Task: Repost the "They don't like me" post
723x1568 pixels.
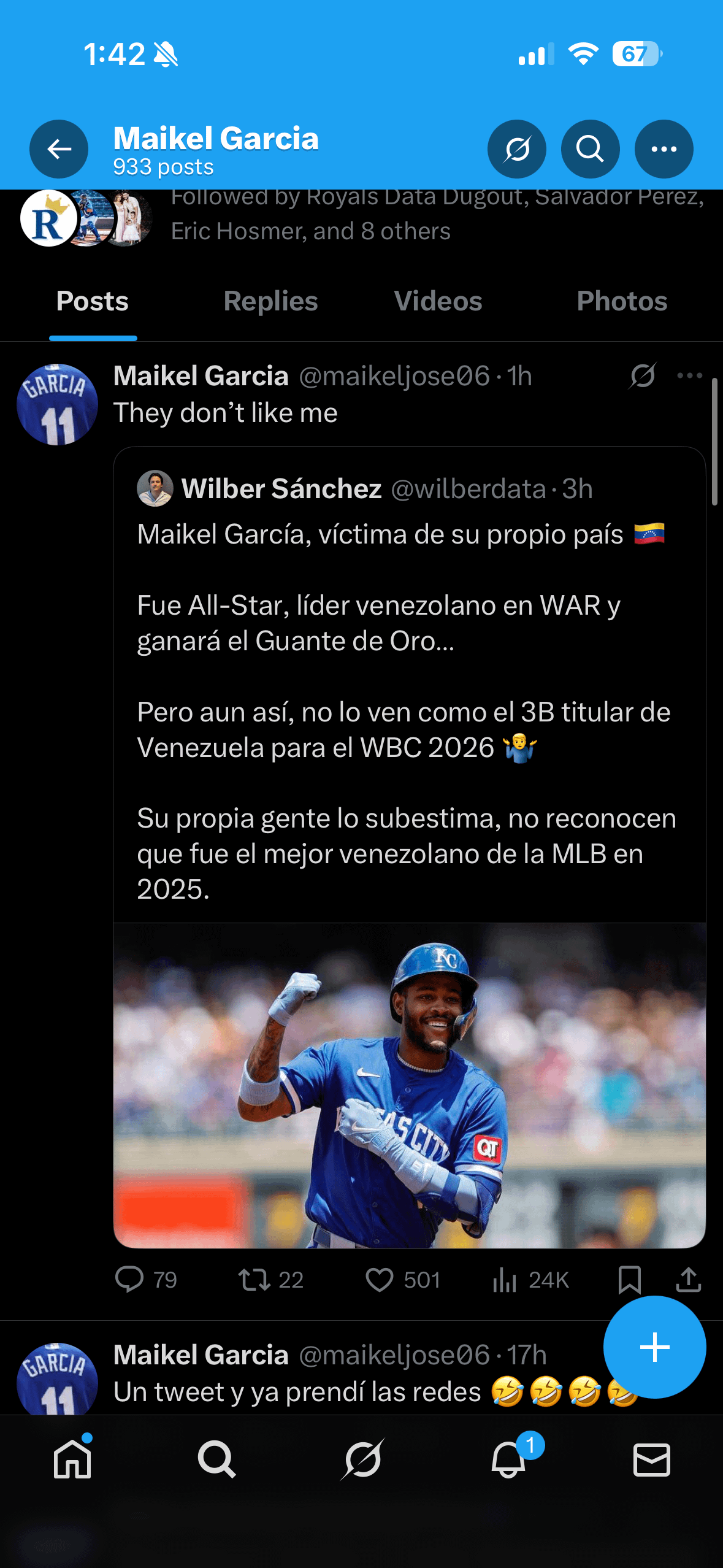Action: (x=254, y=1280)
